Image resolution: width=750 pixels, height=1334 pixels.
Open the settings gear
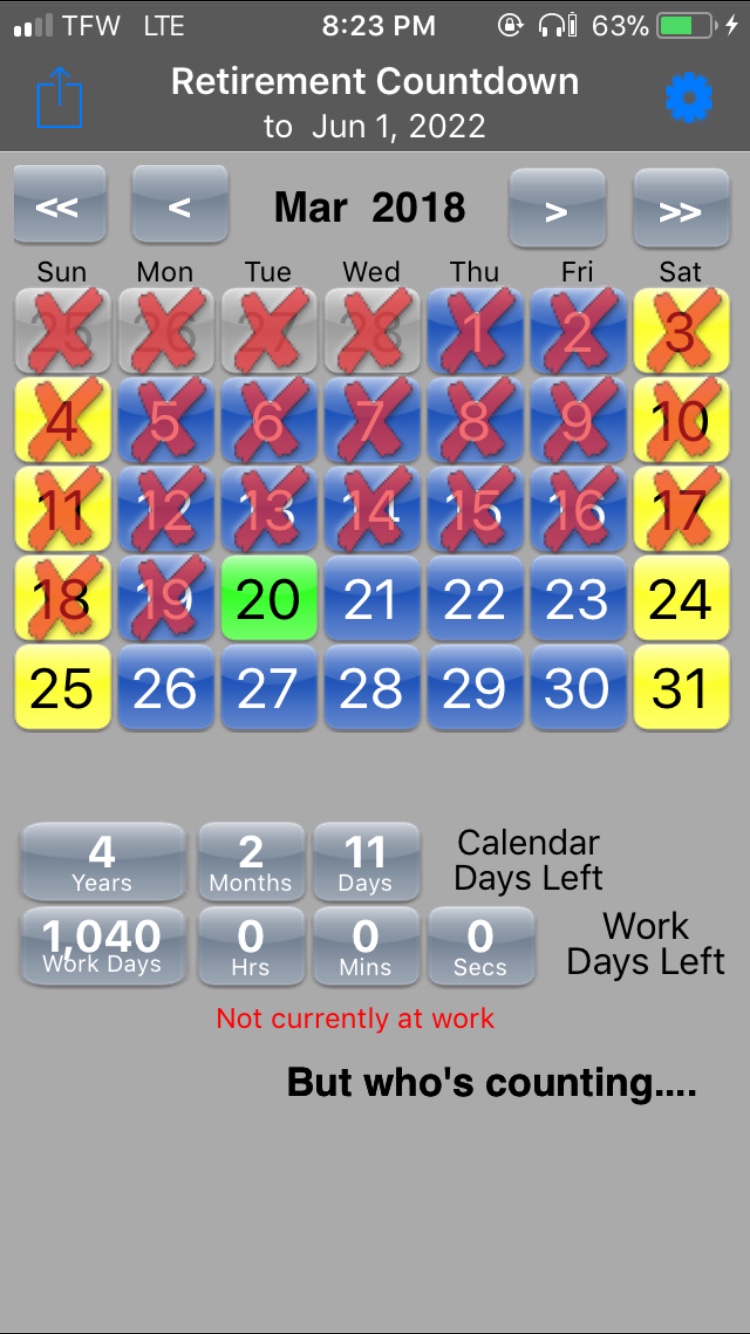[689, 99]
